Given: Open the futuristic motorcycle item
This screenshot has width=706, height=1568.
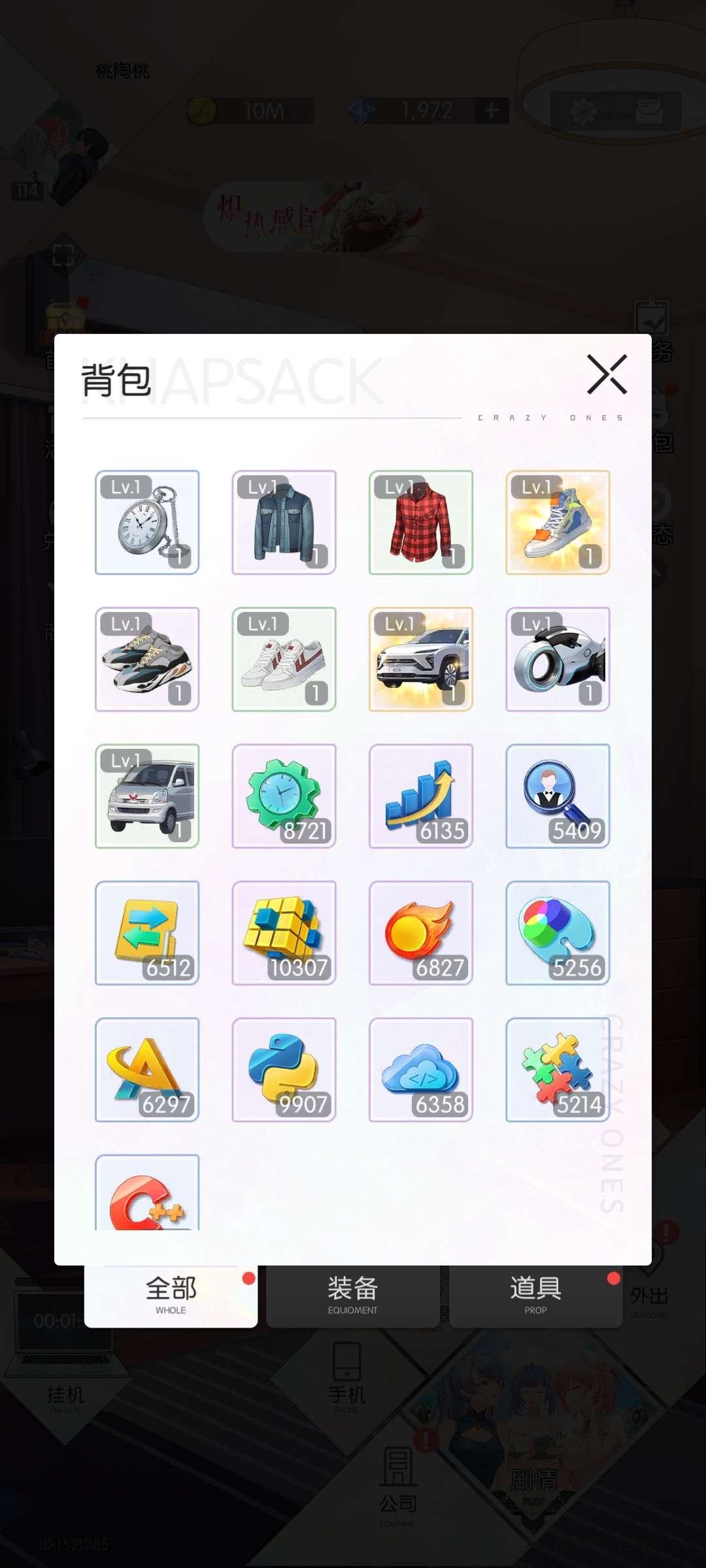Looking at the screenshot, I should tap(558, 660).
